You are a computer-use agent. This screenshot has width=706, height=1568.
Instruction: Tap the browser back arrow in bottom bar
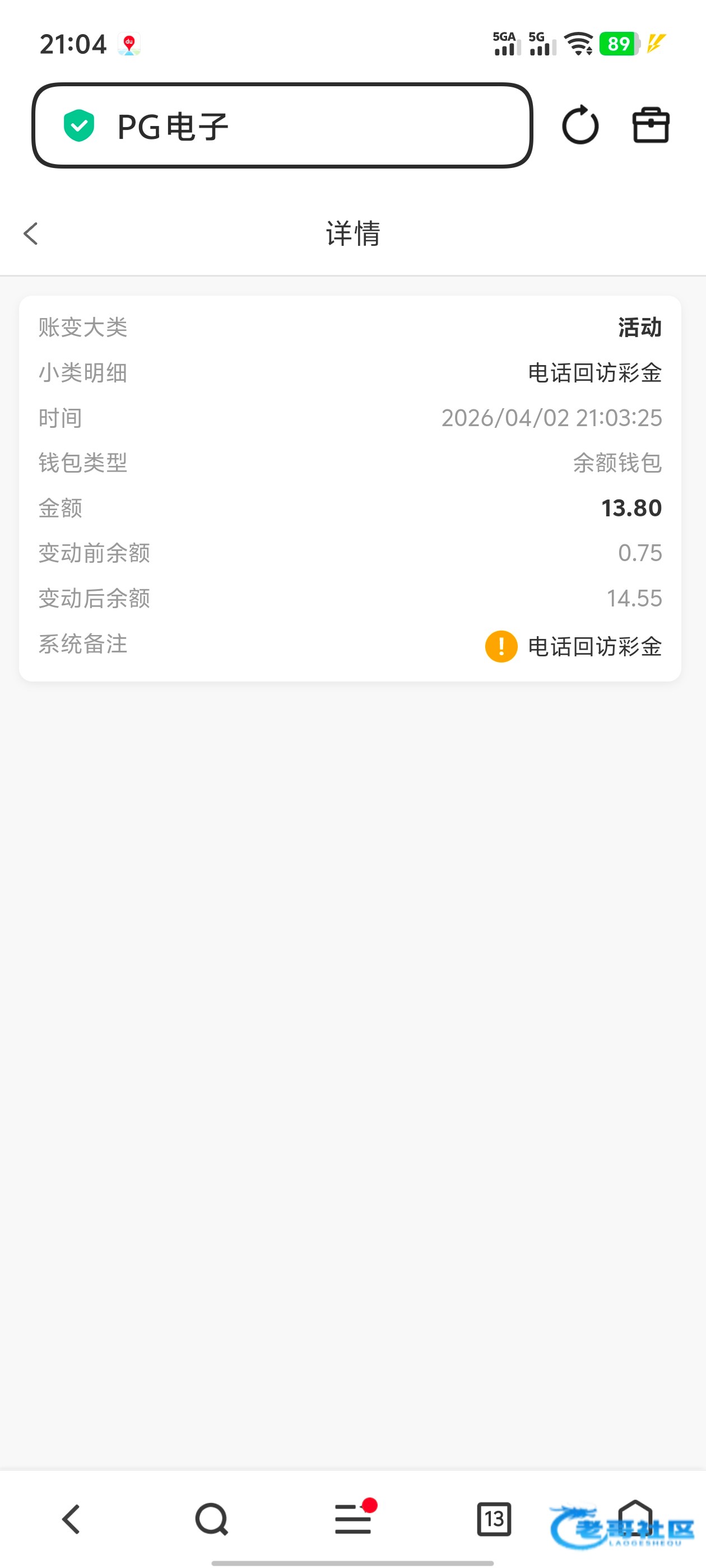pyautogui.click(x=71, y=1519)
